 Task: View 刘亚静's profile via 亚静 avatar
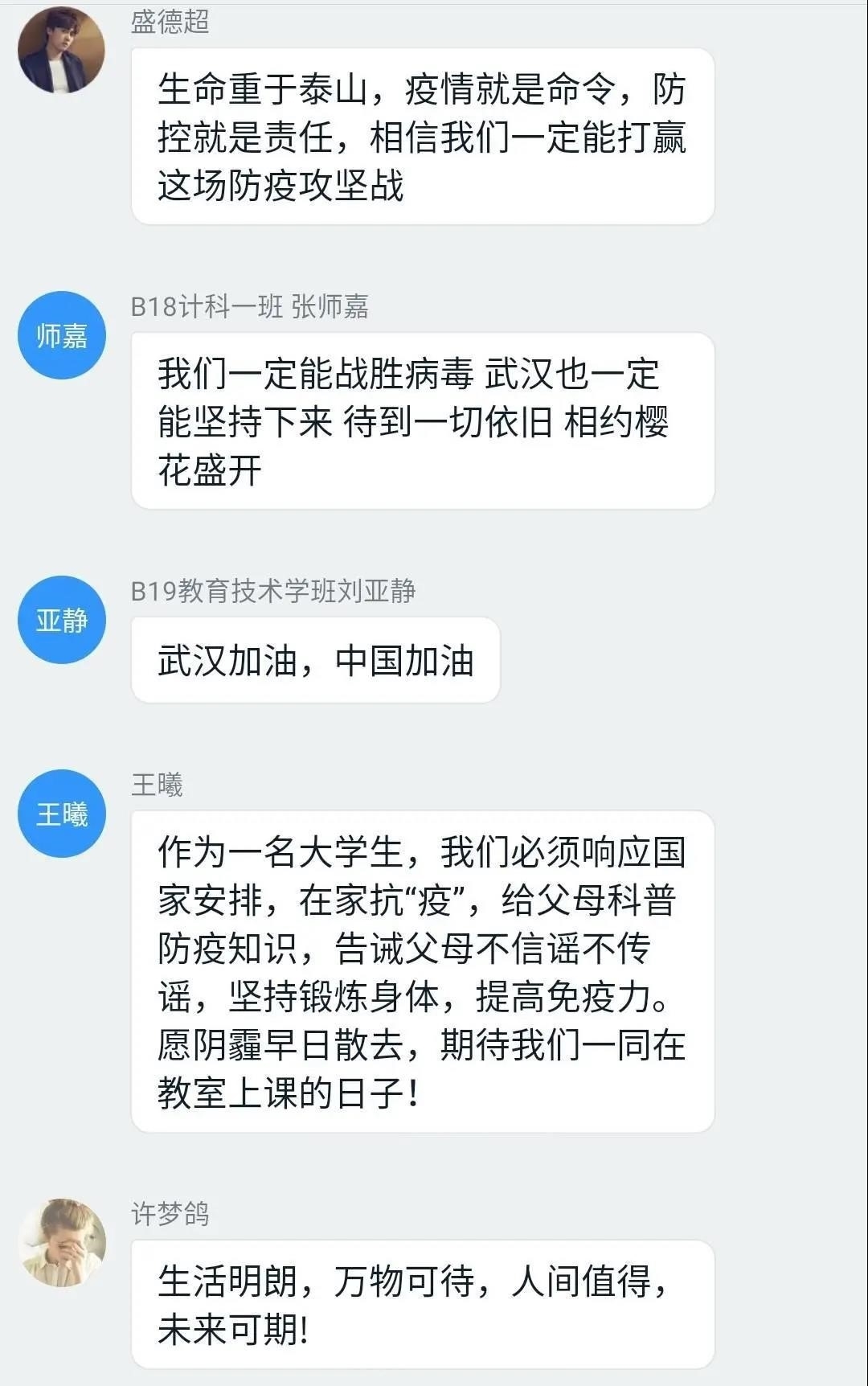62,620
